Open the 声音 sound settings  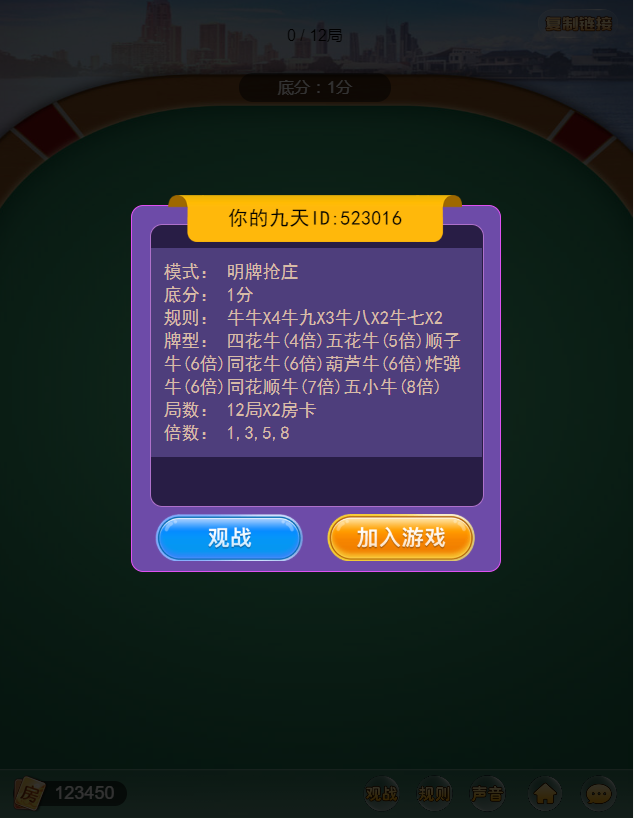(x=488, y=794)
